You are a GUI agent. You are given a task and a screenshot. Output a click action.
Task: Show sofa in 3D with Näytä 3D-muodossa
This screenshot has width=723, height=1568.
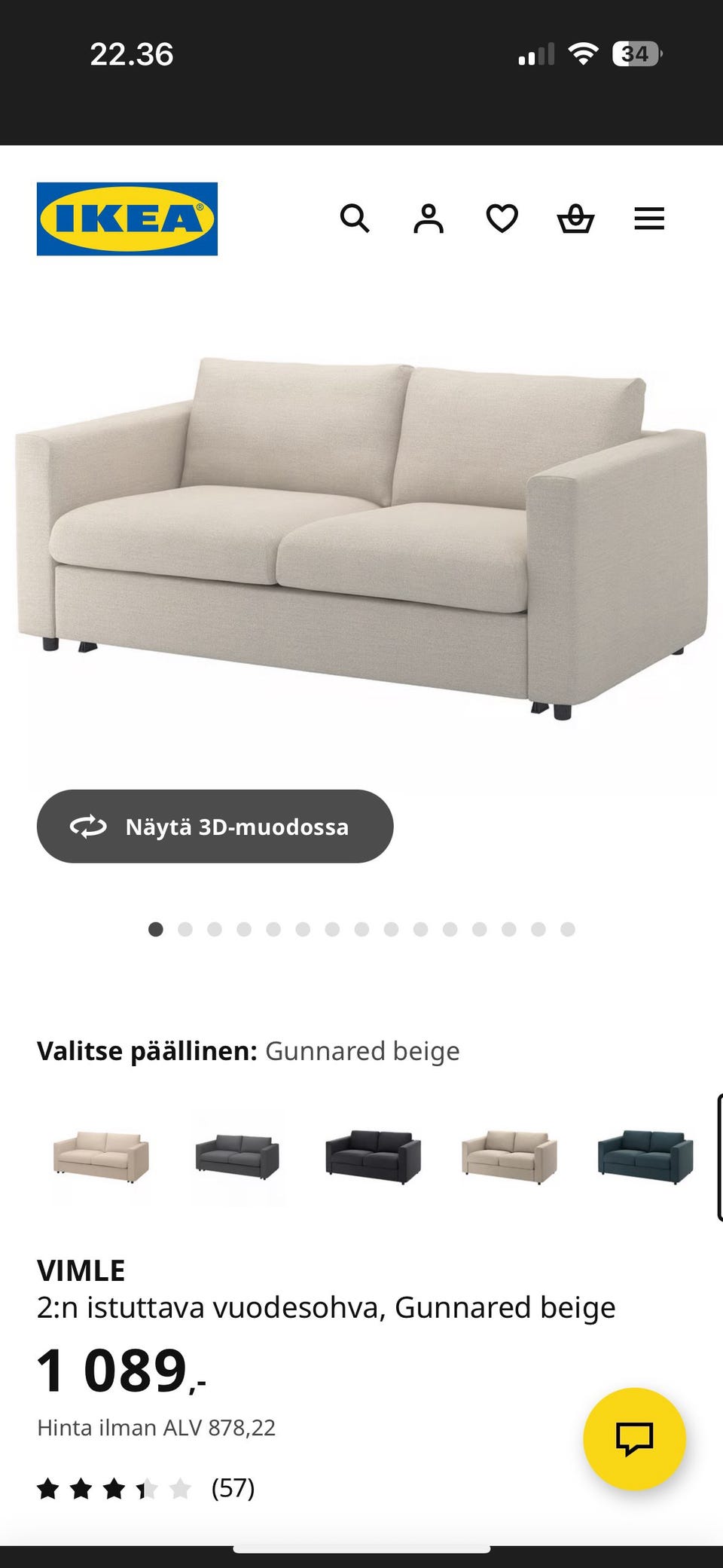click(215, 827)
